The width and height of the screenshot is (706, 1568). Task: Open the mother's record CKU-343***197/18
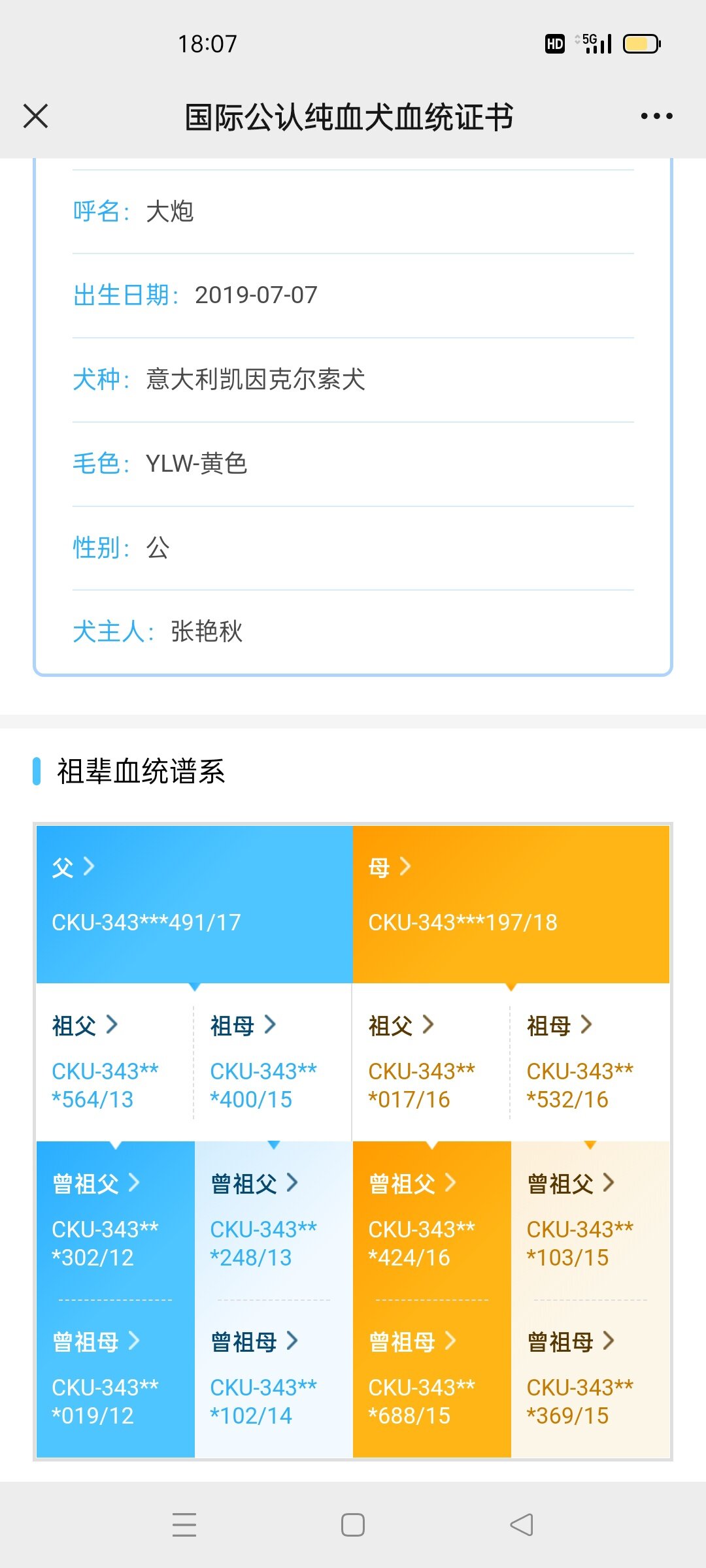coord(511,904)
